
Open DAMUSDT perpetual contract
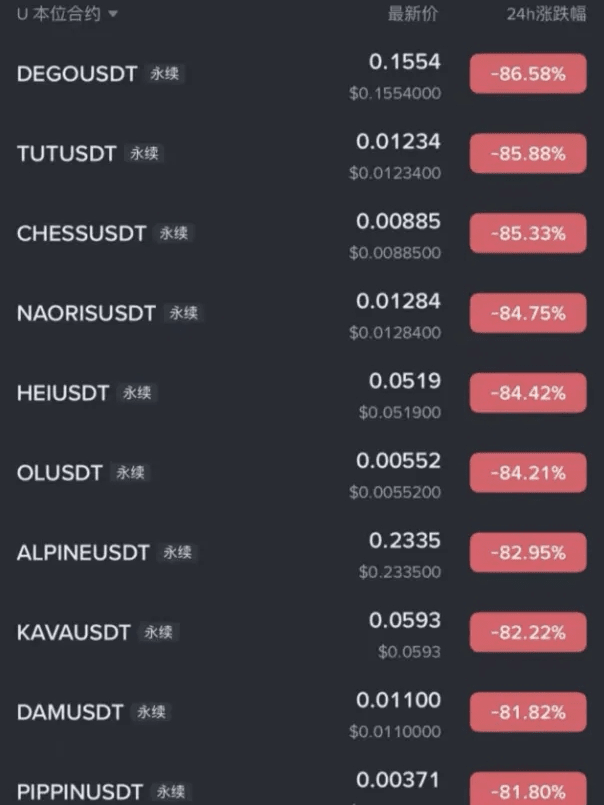click(x=70, y=713)
